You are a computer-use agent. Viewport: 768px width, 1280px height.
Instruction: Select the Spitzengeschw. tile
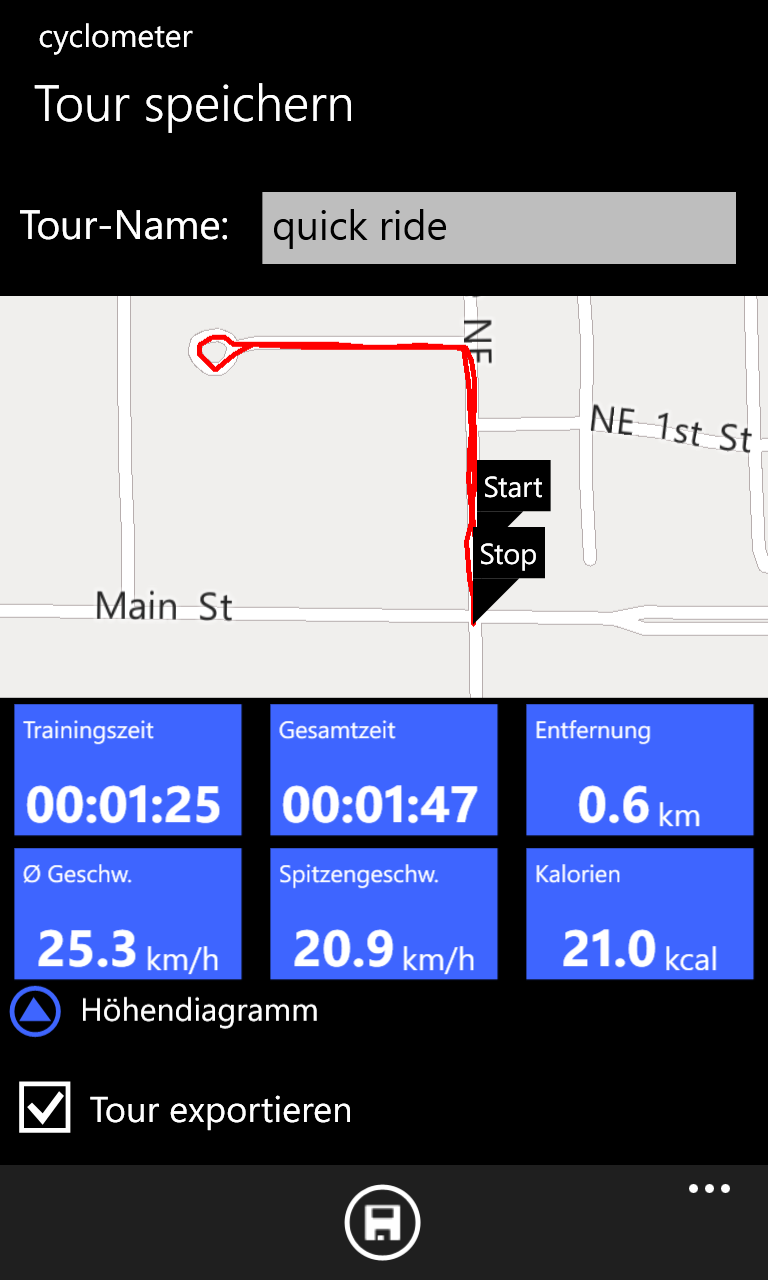(383, 913)
